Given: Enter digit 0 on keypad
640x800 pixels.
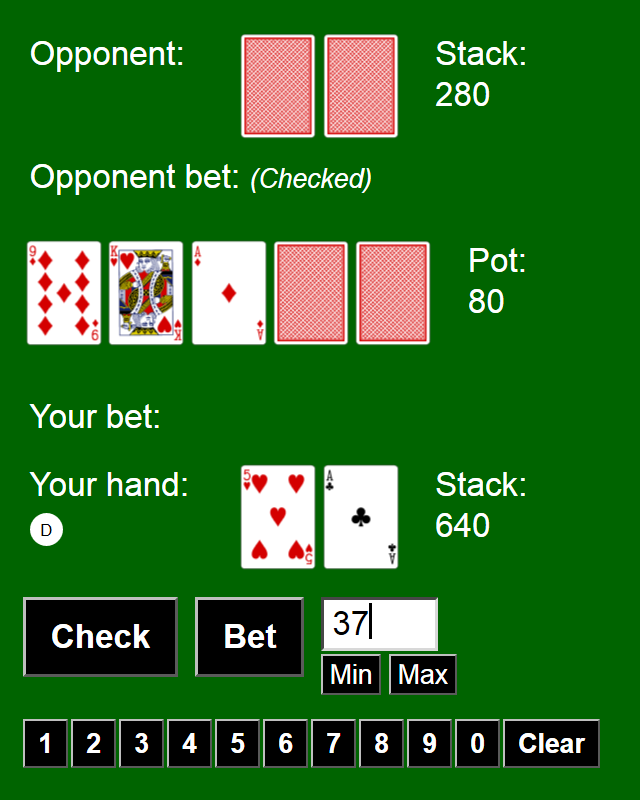Looking at the screenshot, I should [477, 744].
